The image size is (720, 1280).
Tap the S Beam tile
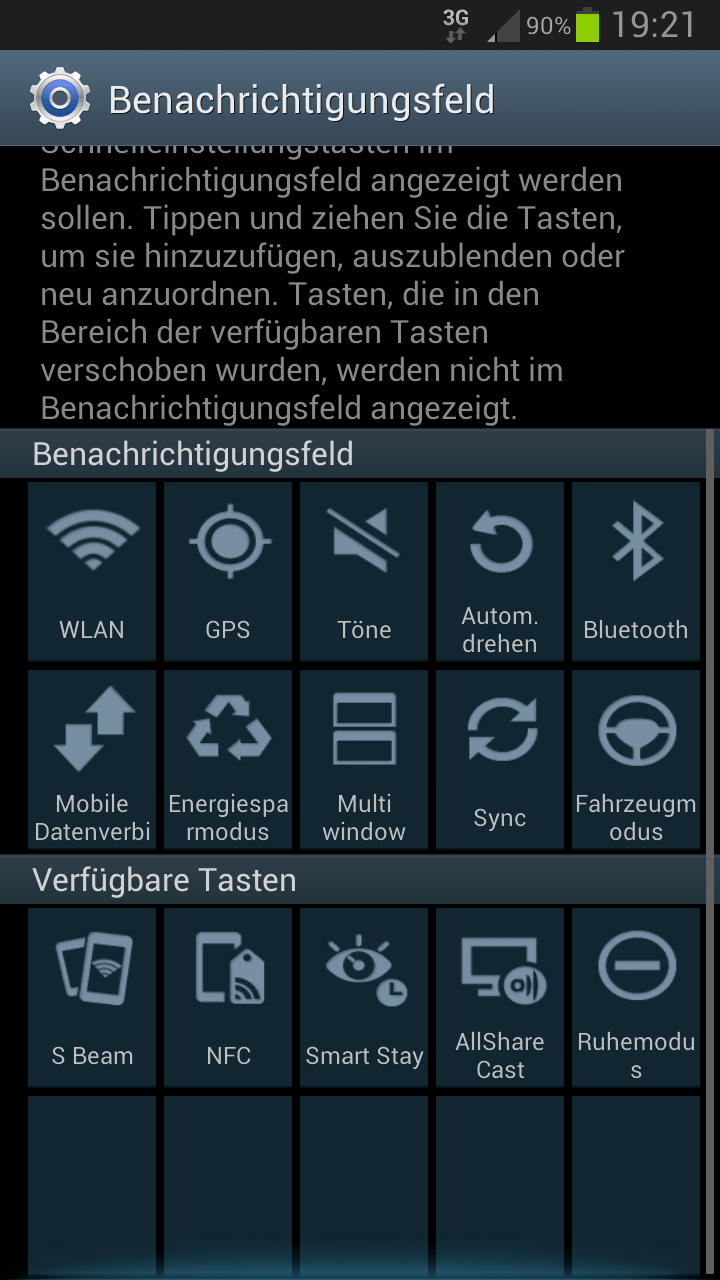(x=92, y=997)
